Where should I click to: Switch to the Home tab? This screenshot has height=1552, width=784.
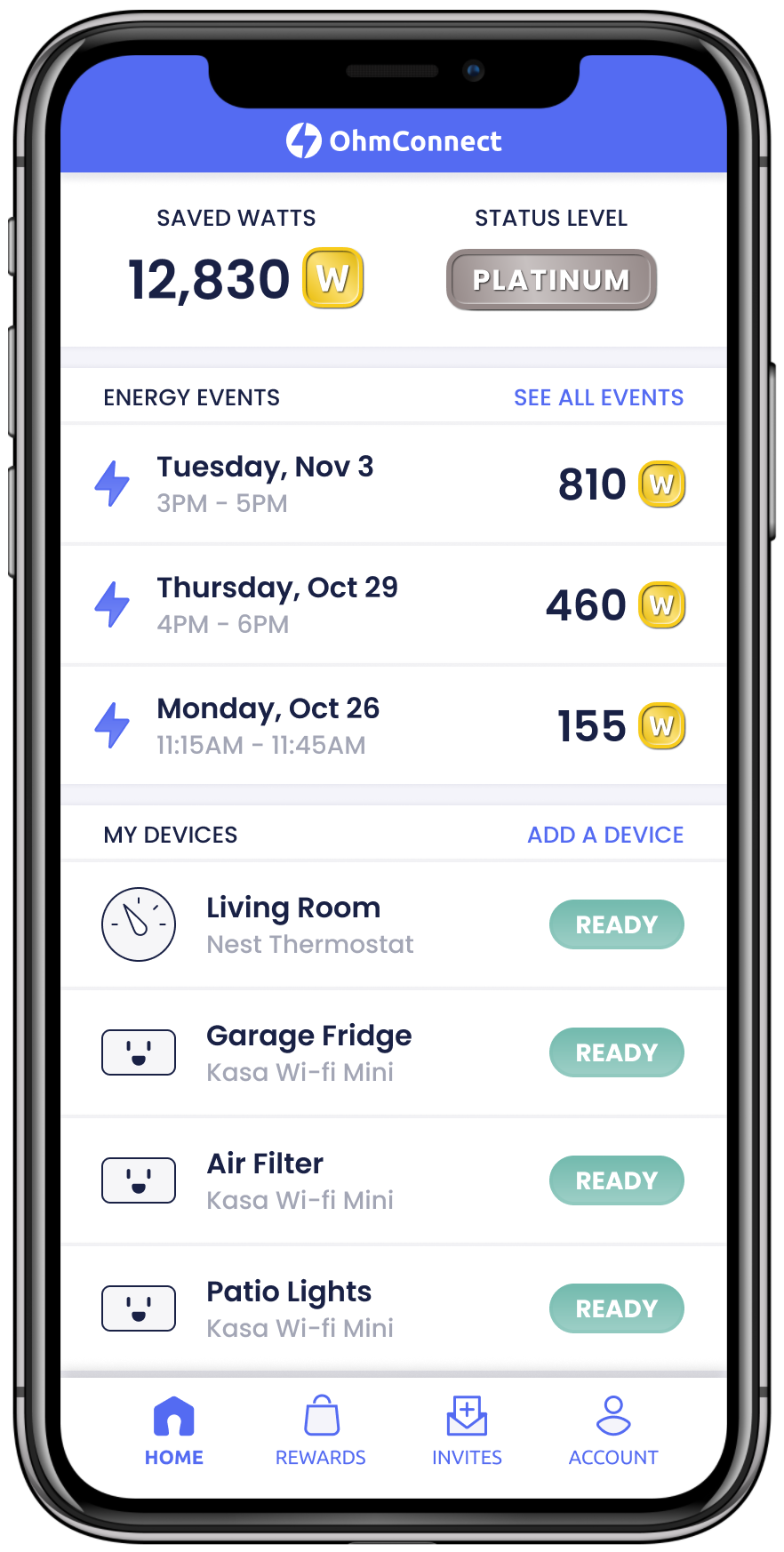tap(174, 1431)
